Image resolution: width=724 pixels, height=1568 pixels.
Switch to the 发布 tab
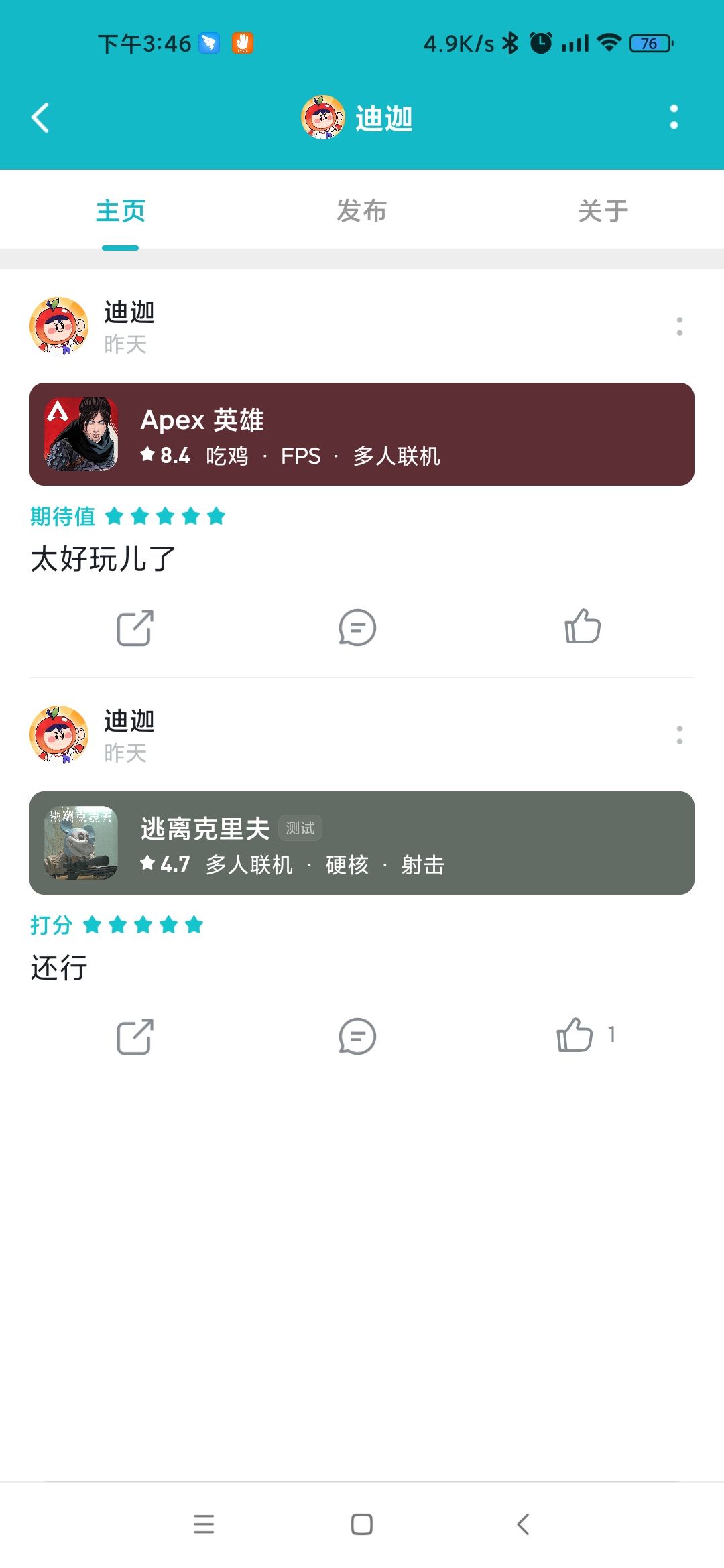click(x=361, y=210)
